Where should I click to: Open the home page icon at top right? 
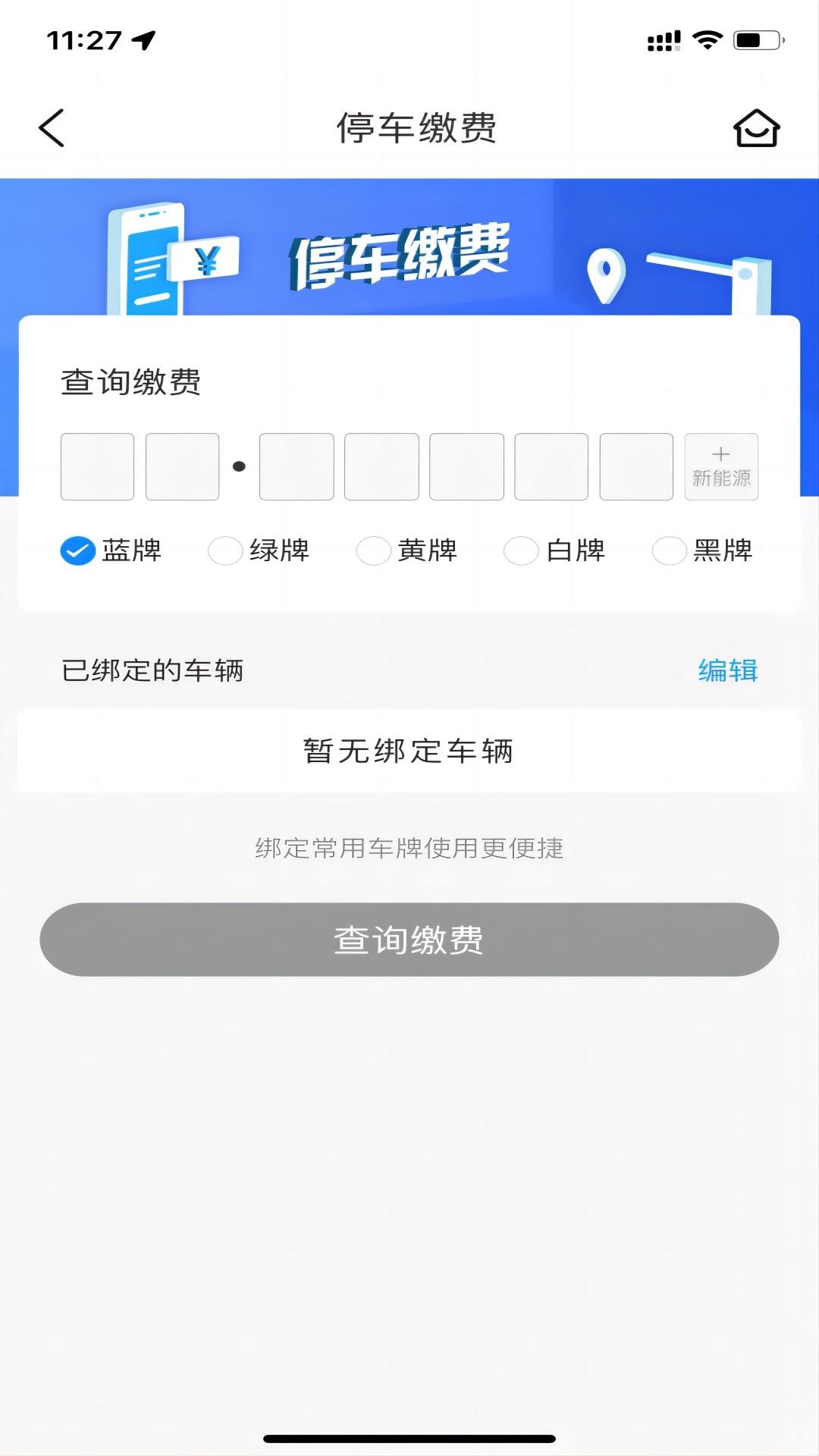click(756, 129)
